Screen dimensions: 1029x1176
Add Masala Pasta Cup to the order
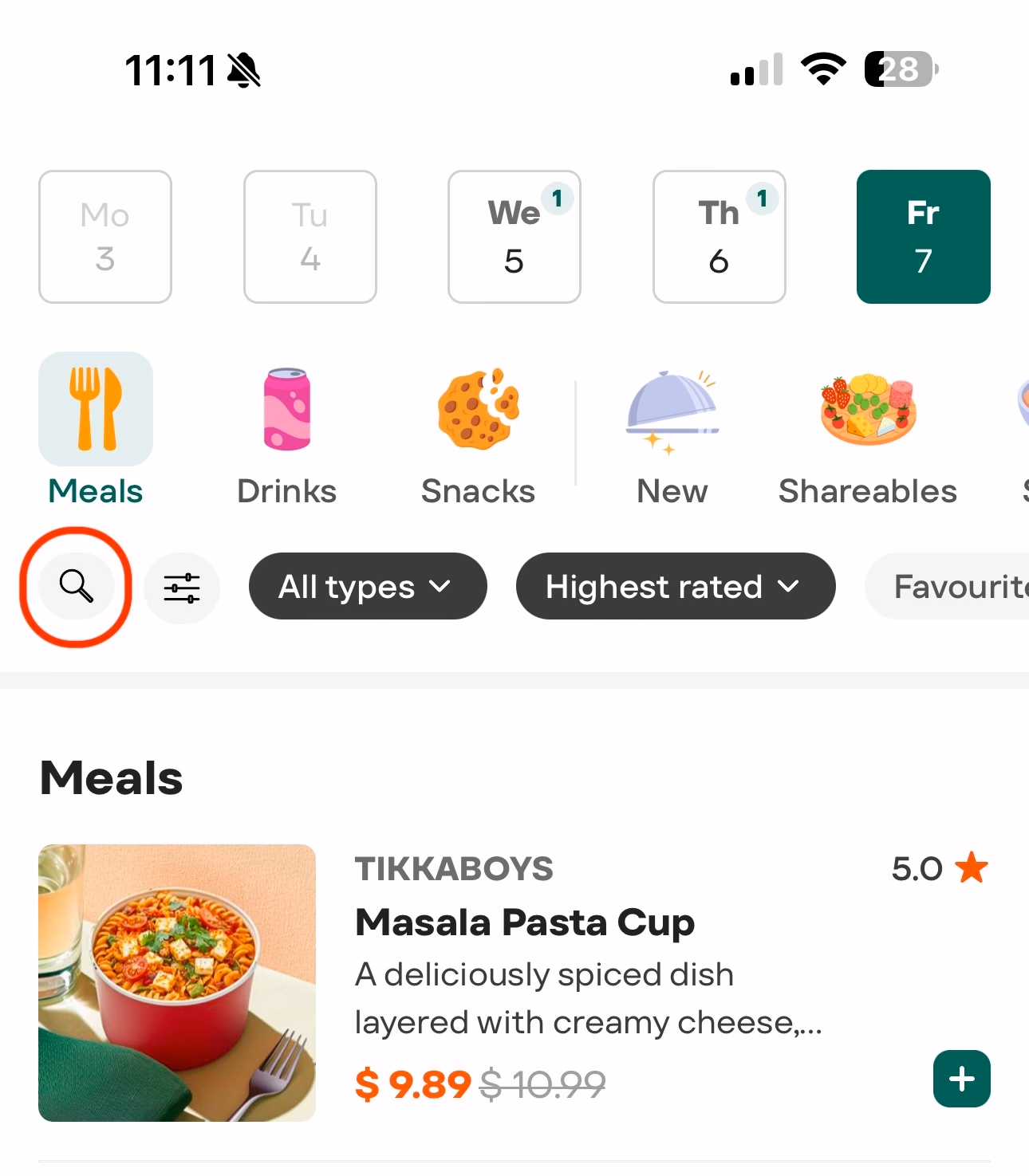pyautogui.click(x=961, y=1078)
